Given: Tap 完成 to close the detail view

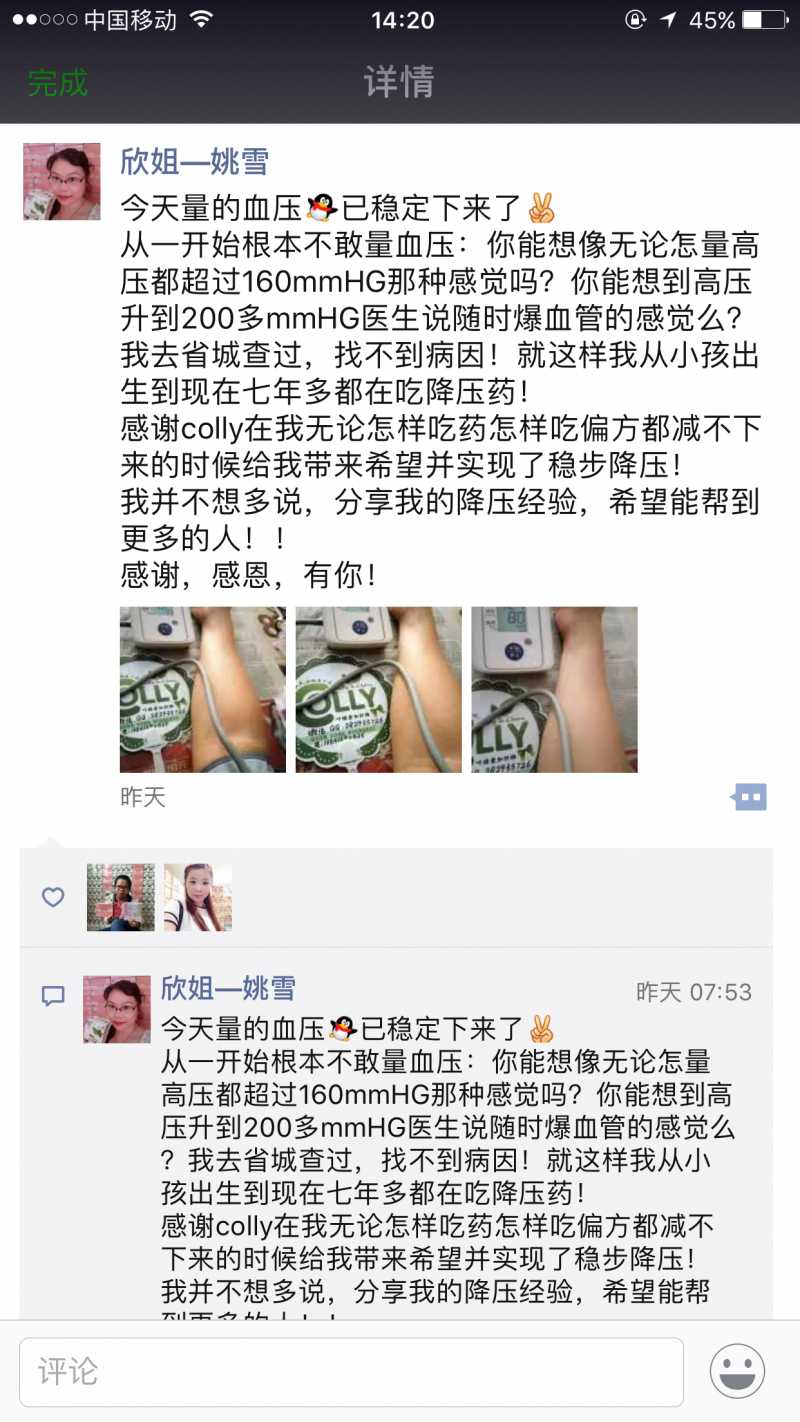Looking at the screenshot, I should [57, 82].
